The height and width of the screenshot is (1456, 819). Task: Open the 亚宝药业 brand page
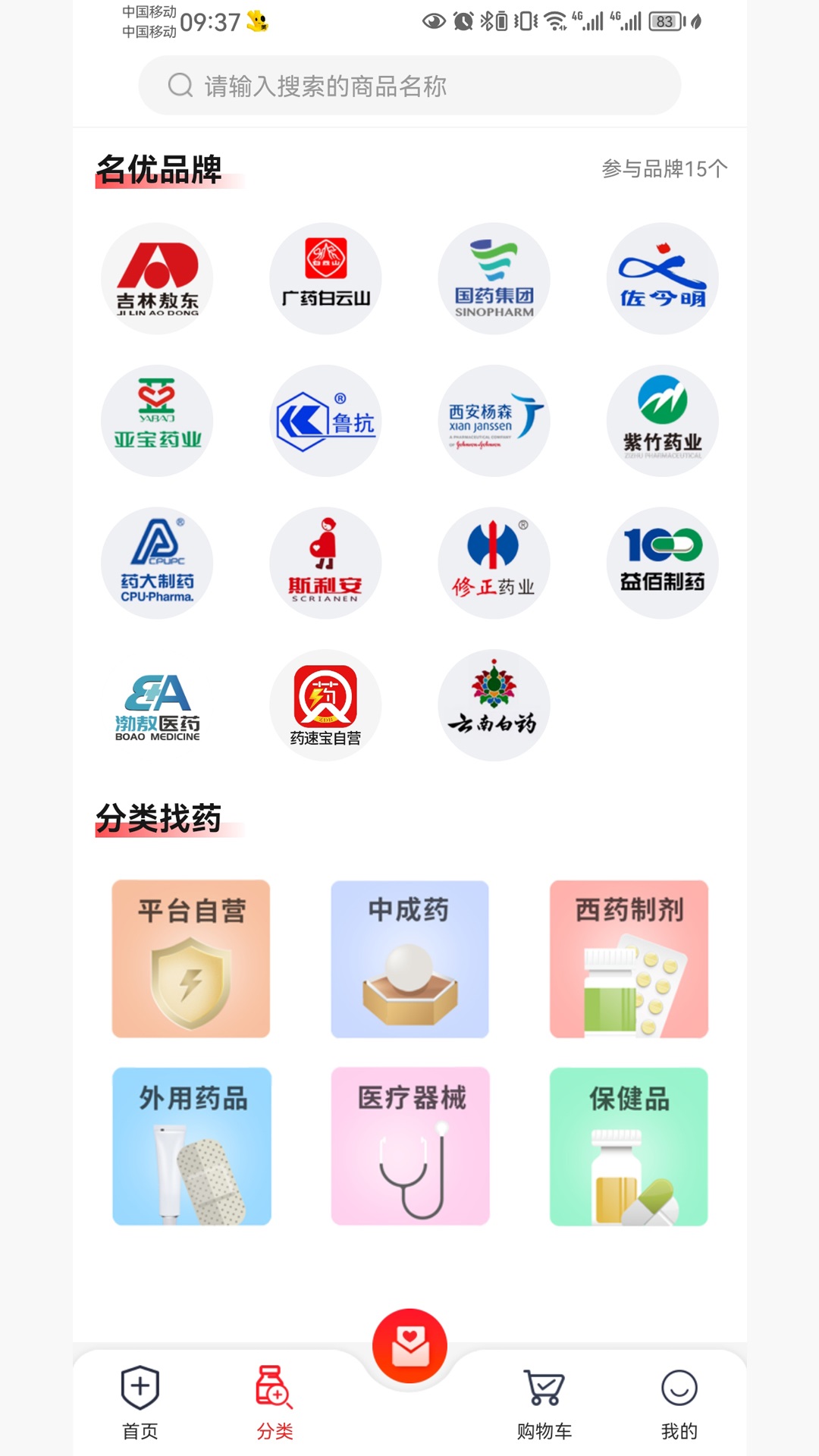(x=157, y=421)
